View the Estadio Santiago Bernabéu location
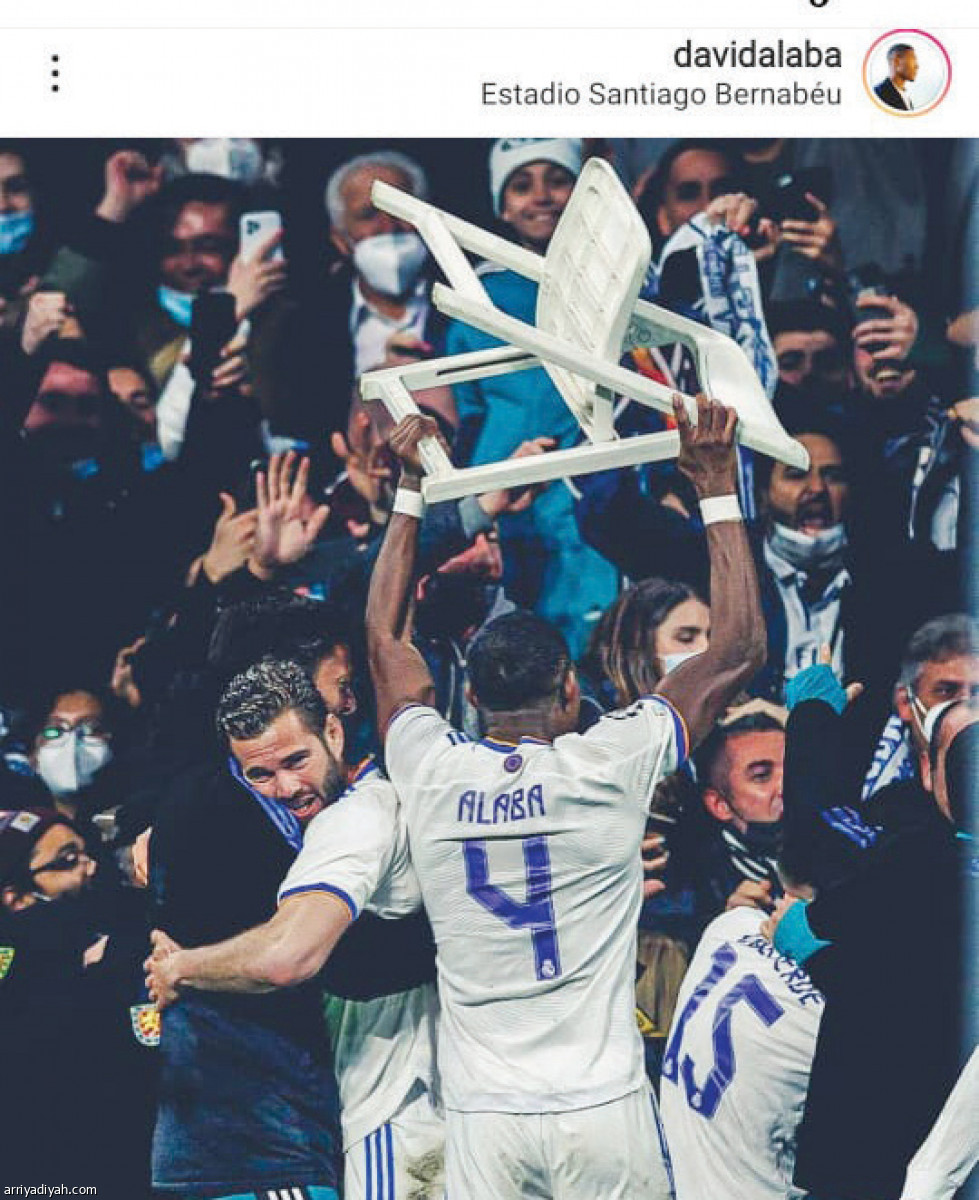Image resolution: width=979 pixels, height=1200 pixels. click(x=660, y=94)
